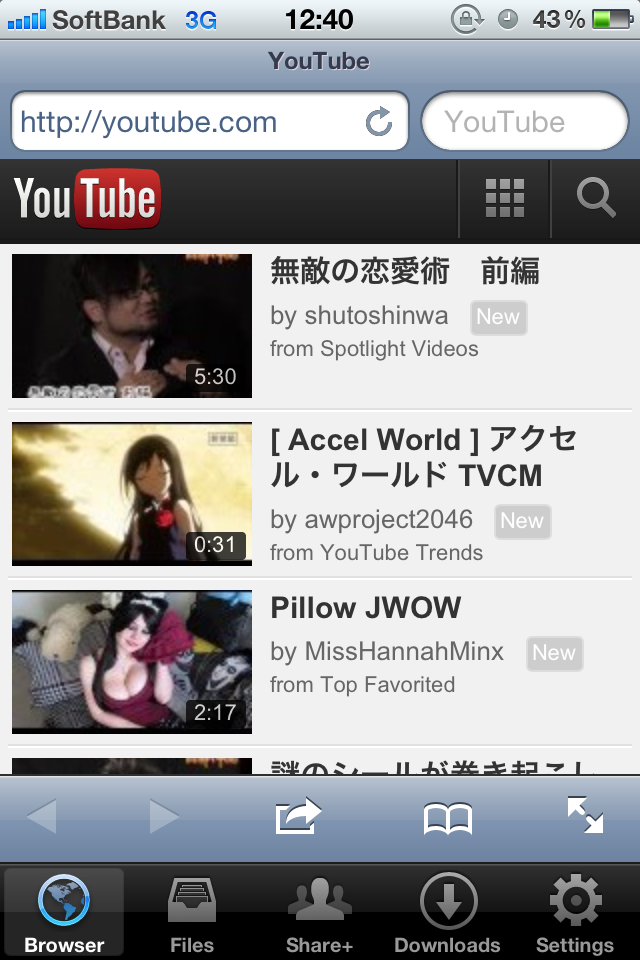Watch the Pillow JWOW video
The width and height of the screenshot is (640, 960).
click(132, 661)
